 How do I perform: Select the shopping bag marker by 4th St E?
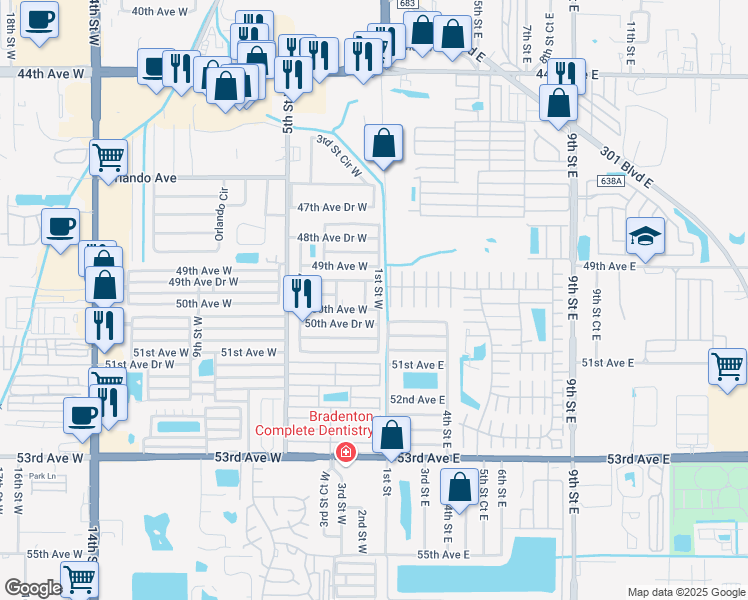459,489
